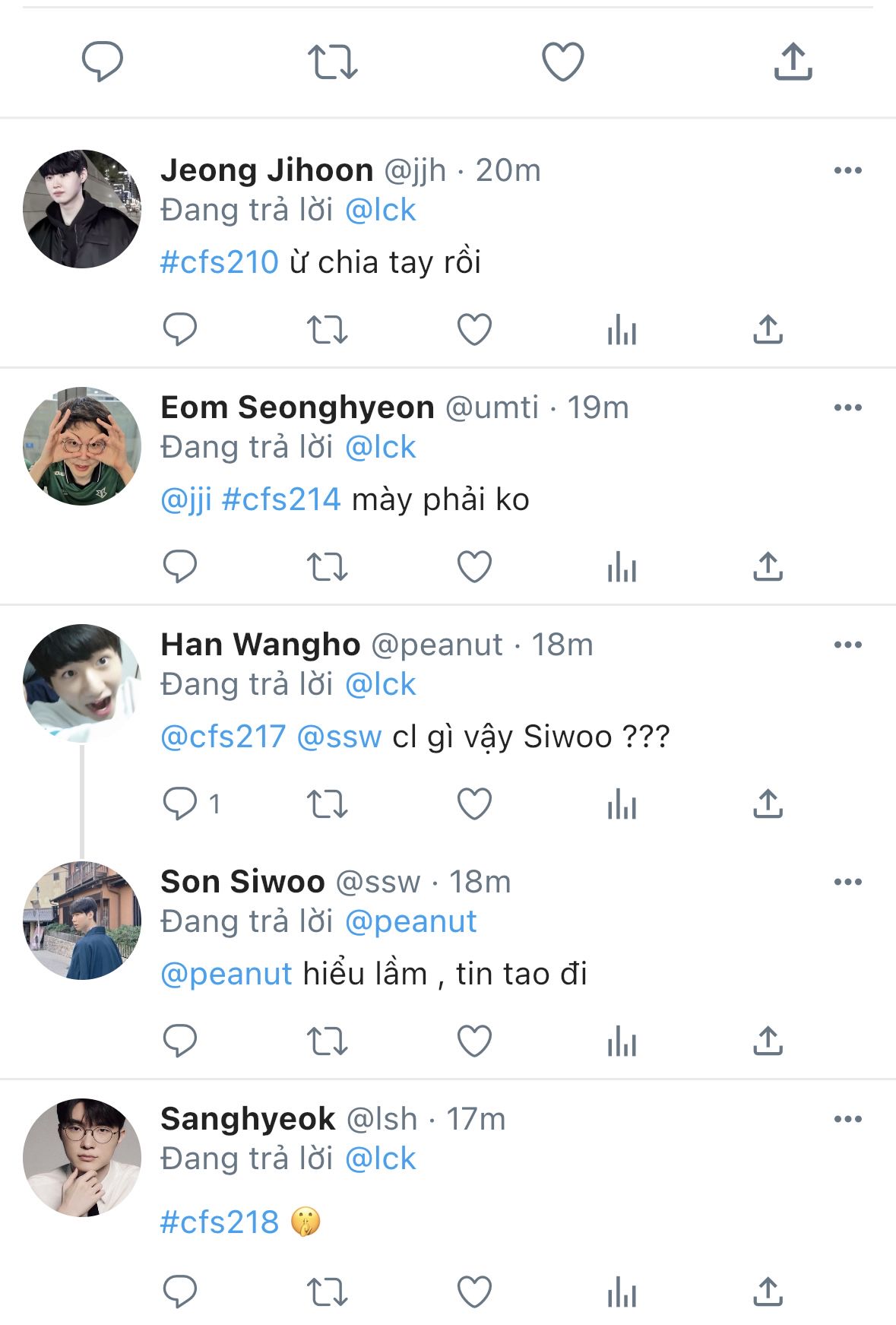
Task: Reply to the main tweet at top
Action: click(102, 62)
